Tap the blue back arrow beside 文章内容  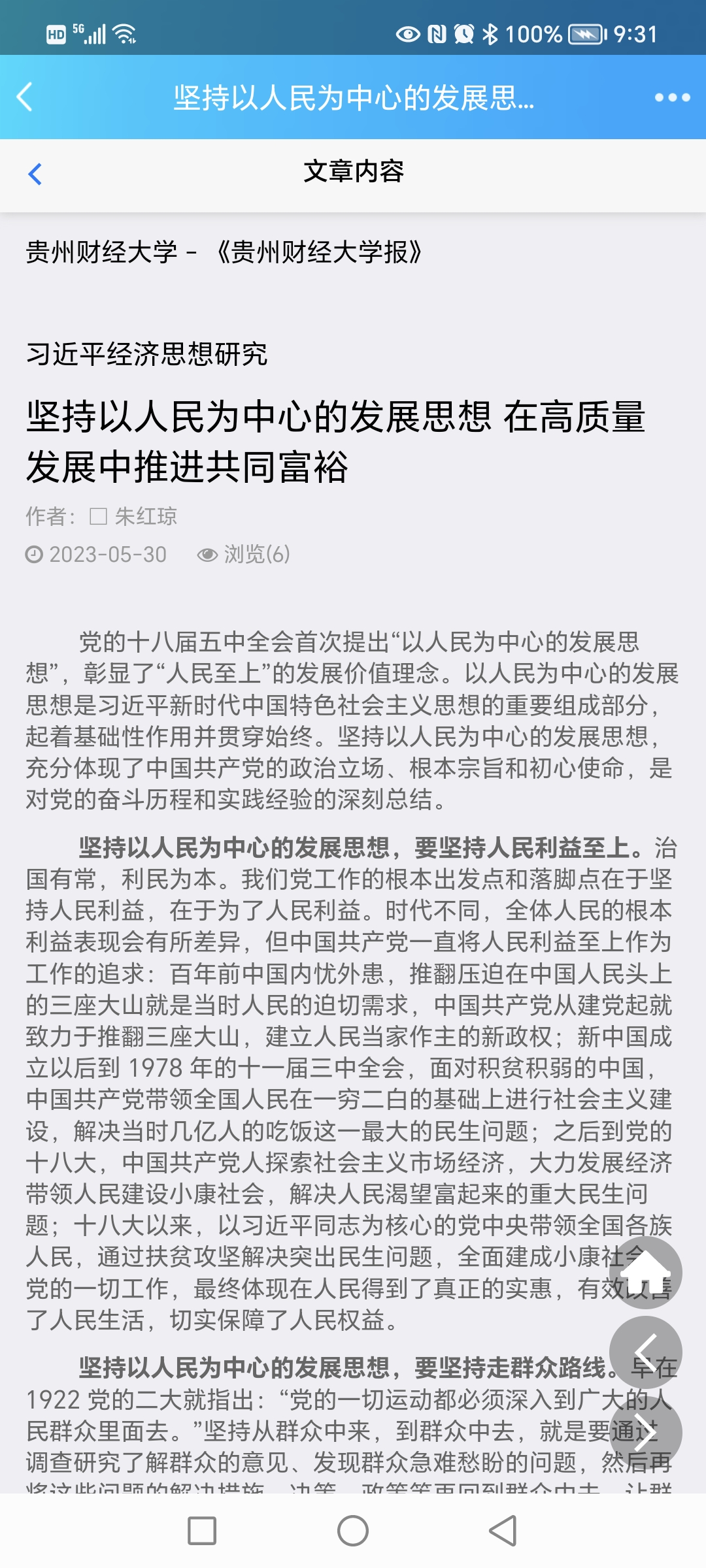(x=35, y=174)
